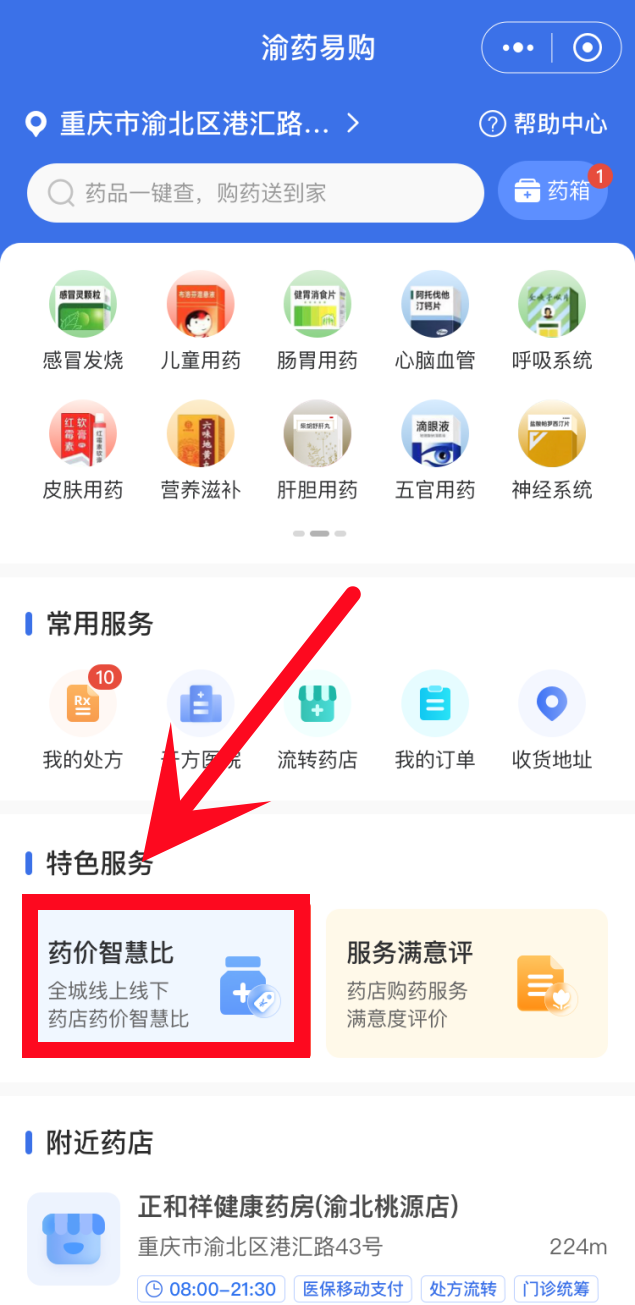This screenshot has height=1305, width=635.
Task: View 心脑血管 medicines
Action: pyautogui.click(x=434, y=321)
